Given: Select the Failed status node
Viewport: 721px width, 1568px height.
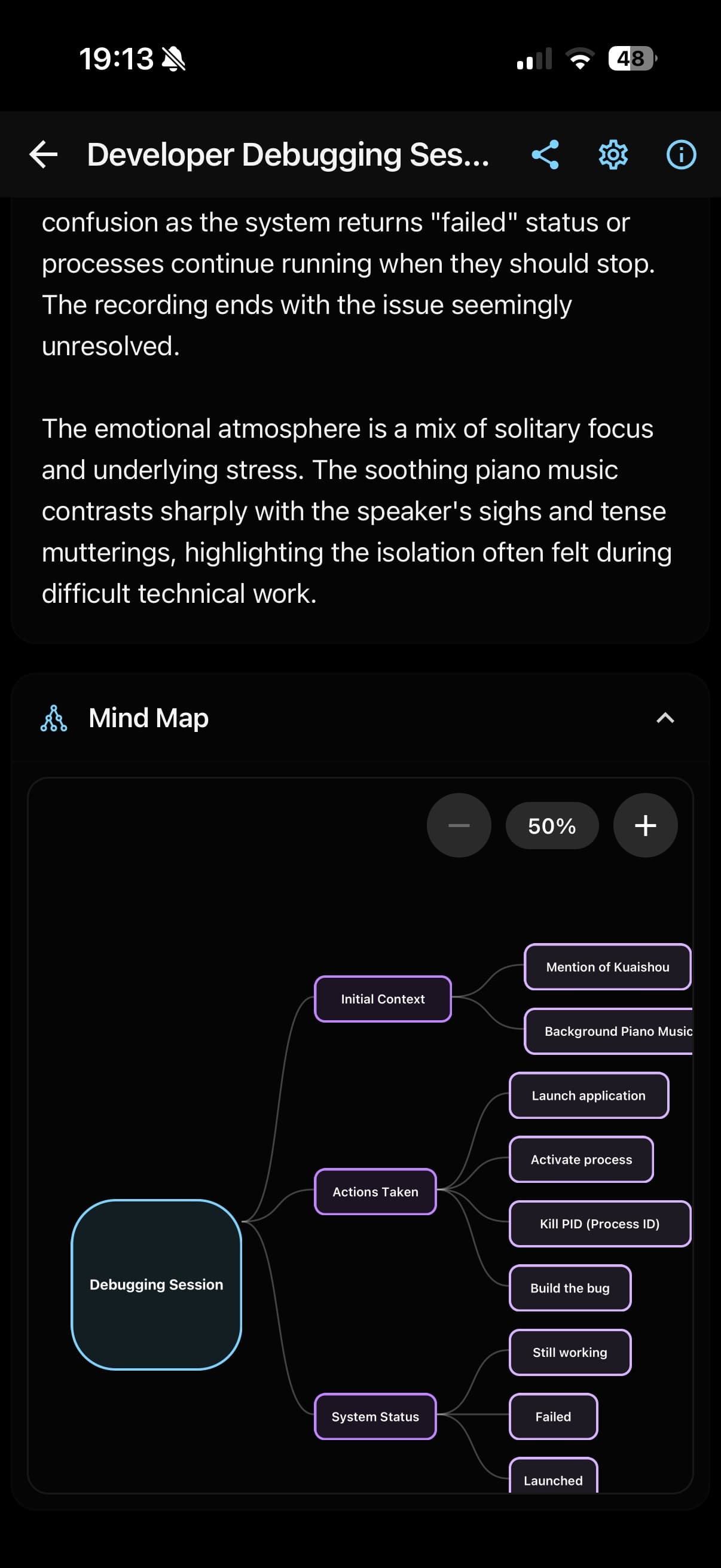Looking at the screenshot, I should click(x=552, y=1417).
